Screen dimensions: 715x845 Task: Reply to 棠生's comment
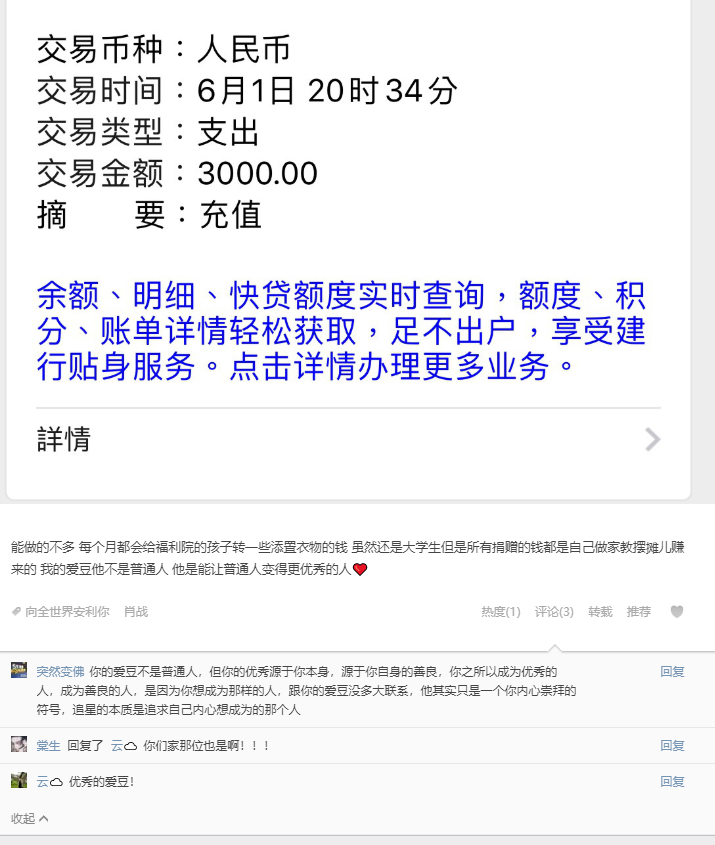[x=672, y=746]
